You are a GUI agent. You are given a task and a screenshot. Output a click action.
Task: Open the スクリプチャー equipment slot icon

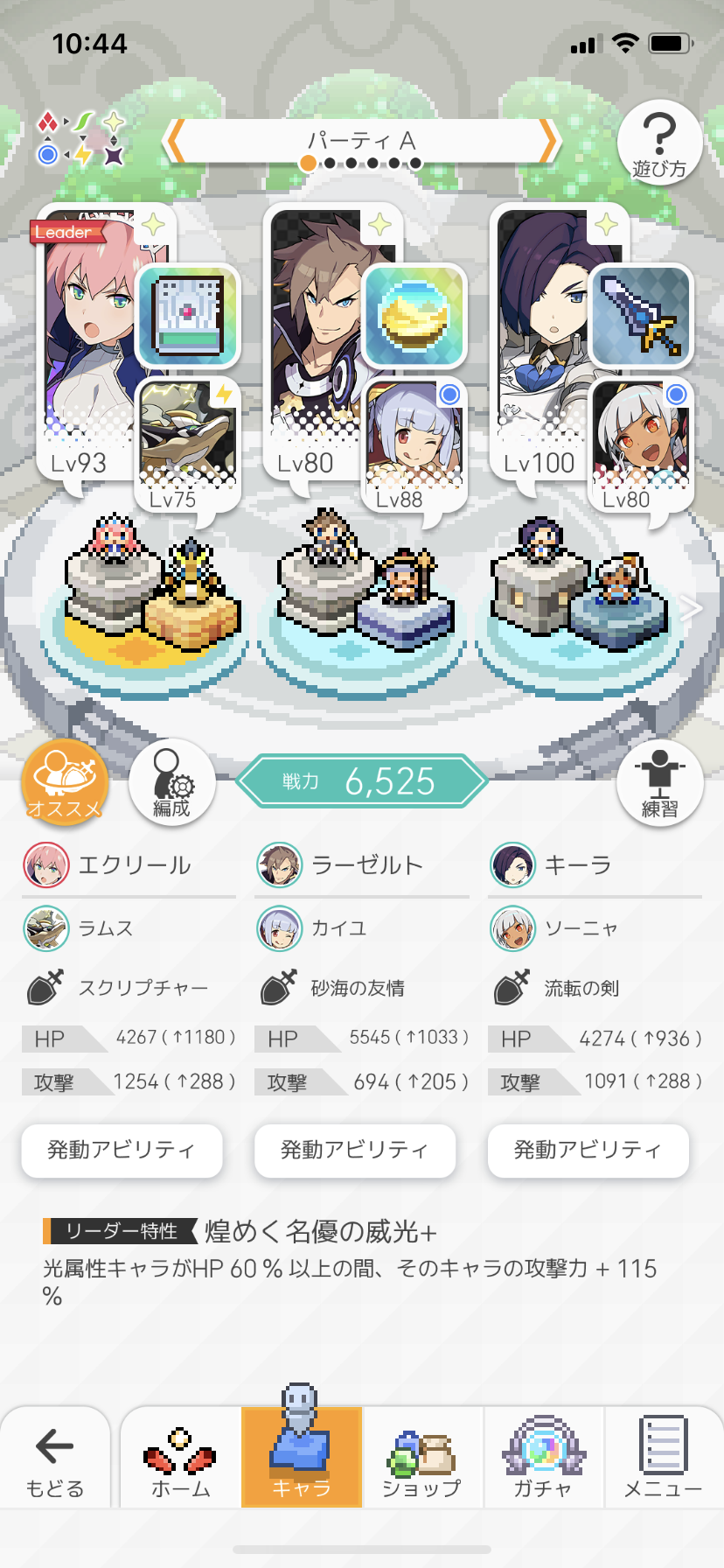[x=187, y=315]
